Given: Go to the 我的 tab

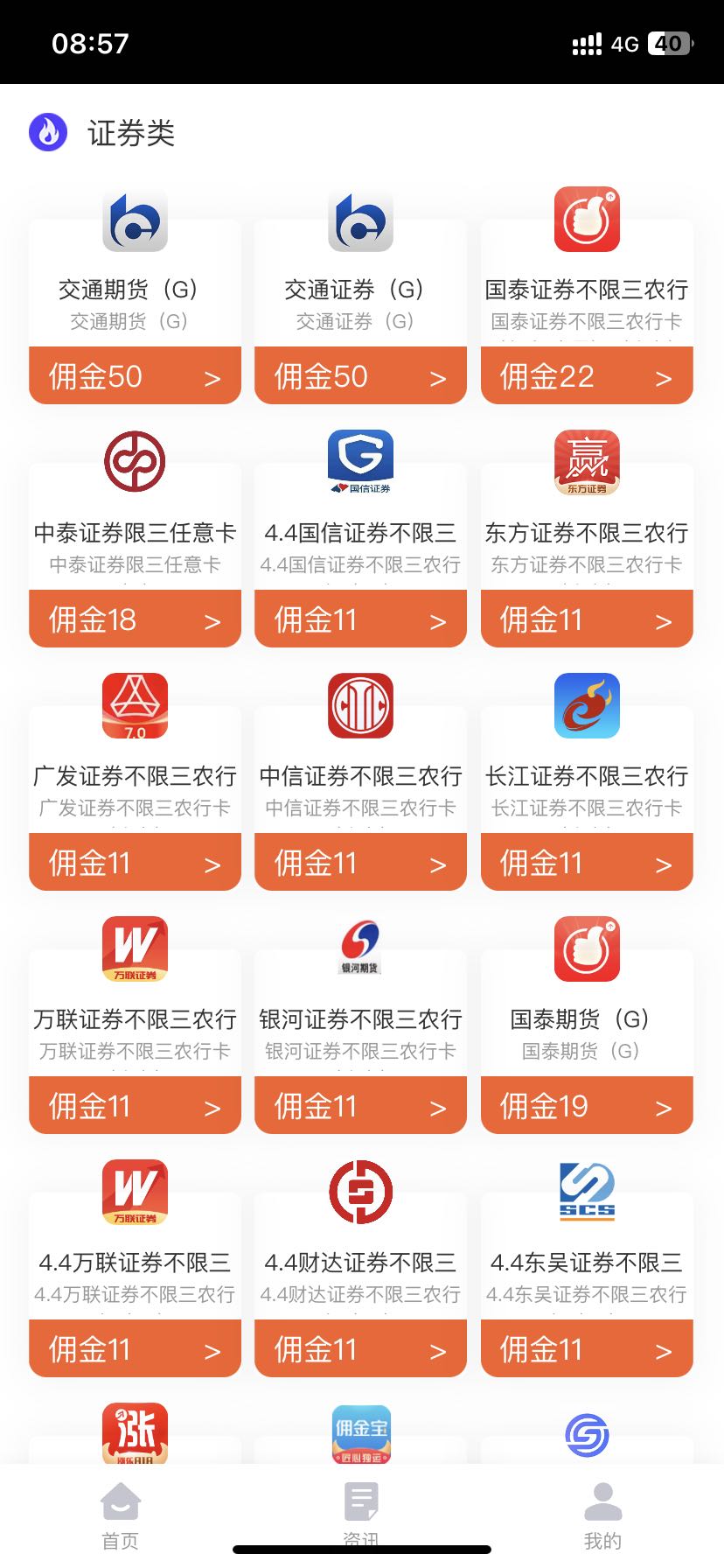Looking at the screenshot, I should [x=602, y=1516].
